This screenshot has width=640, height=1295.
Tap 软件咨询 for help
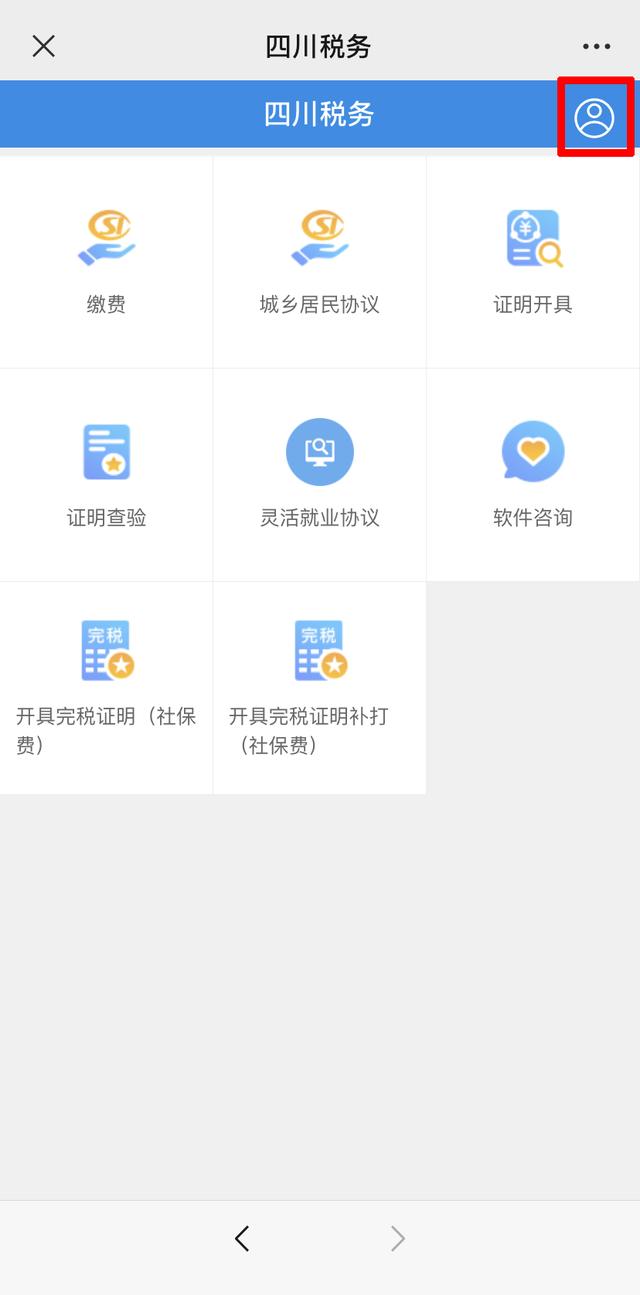pyautogui.click(x=533, y=474)
